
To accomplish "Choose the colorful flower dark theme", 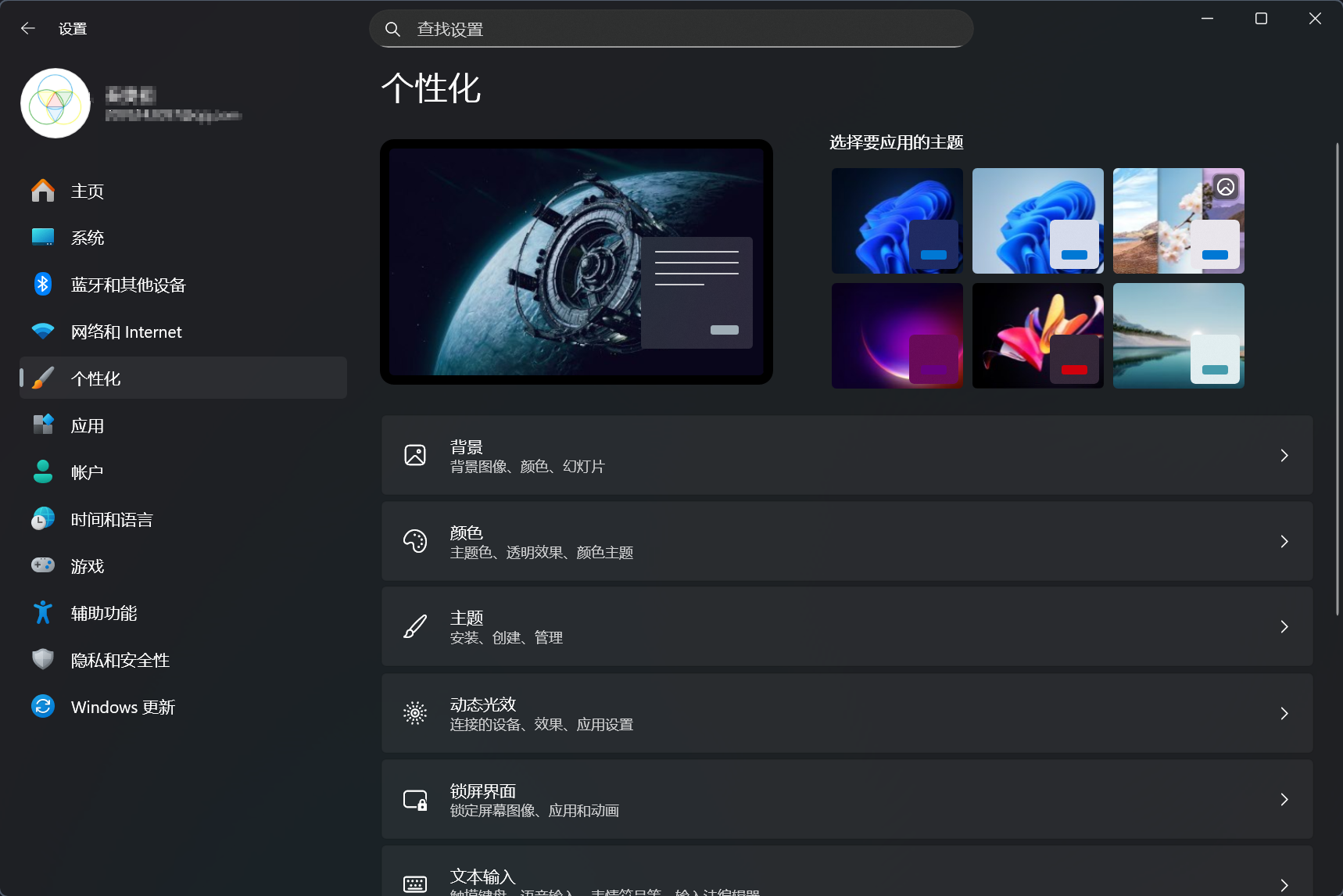I will (x=1037, y=335).
